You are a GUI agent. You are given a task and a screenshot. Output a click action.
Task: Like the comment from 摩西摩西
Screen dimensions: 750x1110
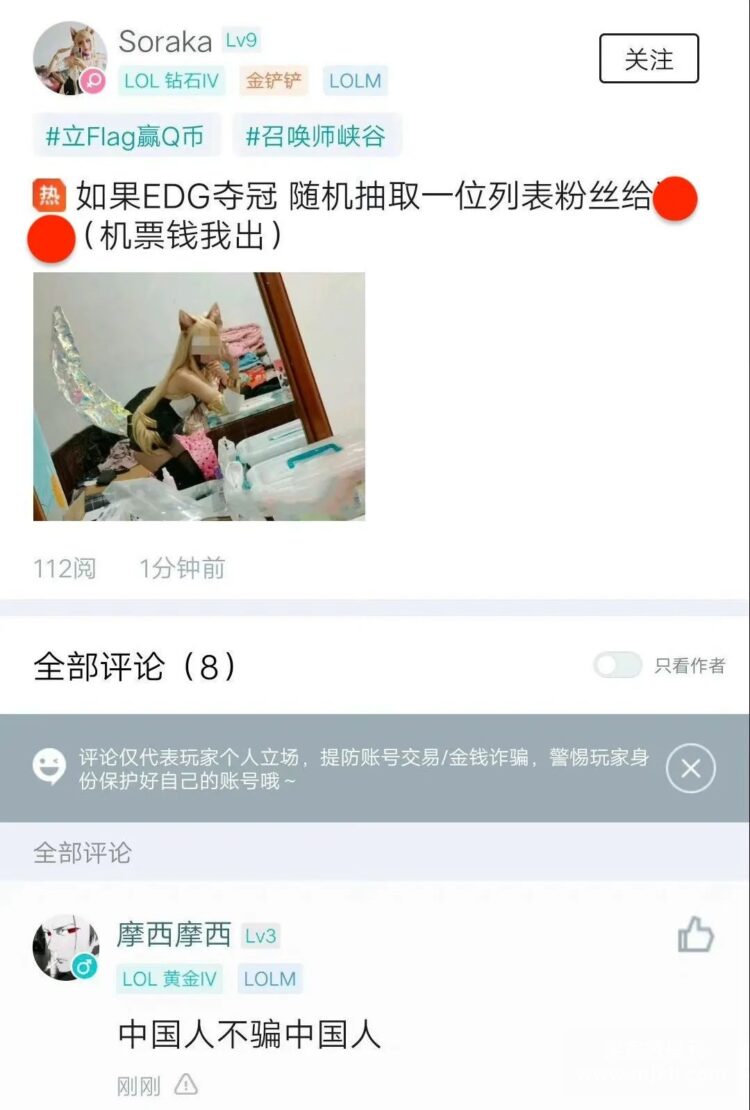coord(696,936)
